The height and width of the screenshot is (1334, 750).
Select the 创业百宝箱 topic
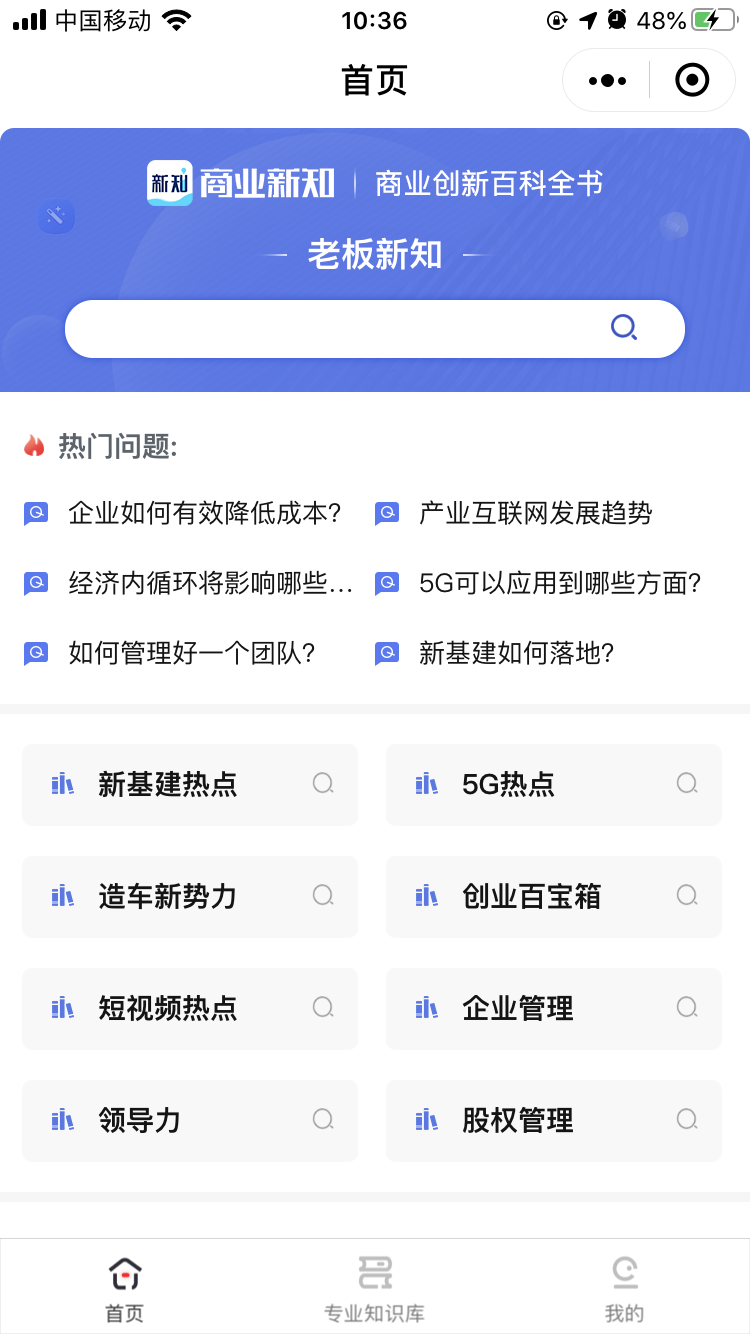[x=554, y=897]
